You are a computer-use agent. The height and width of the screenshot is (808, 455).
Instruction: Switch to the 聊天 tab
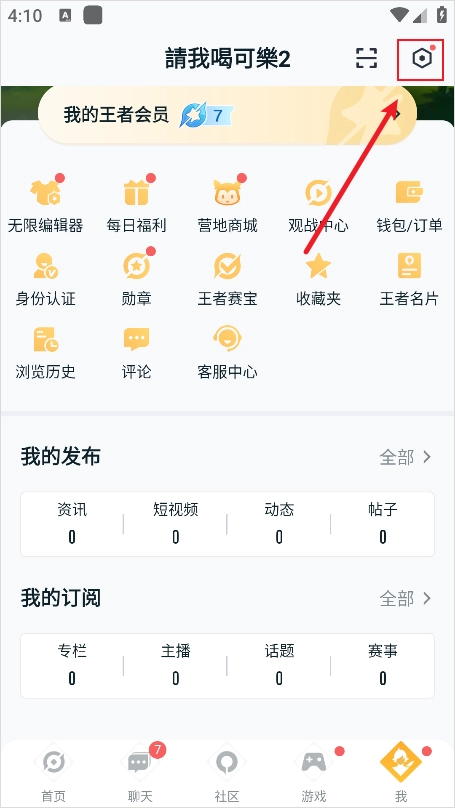140,772
